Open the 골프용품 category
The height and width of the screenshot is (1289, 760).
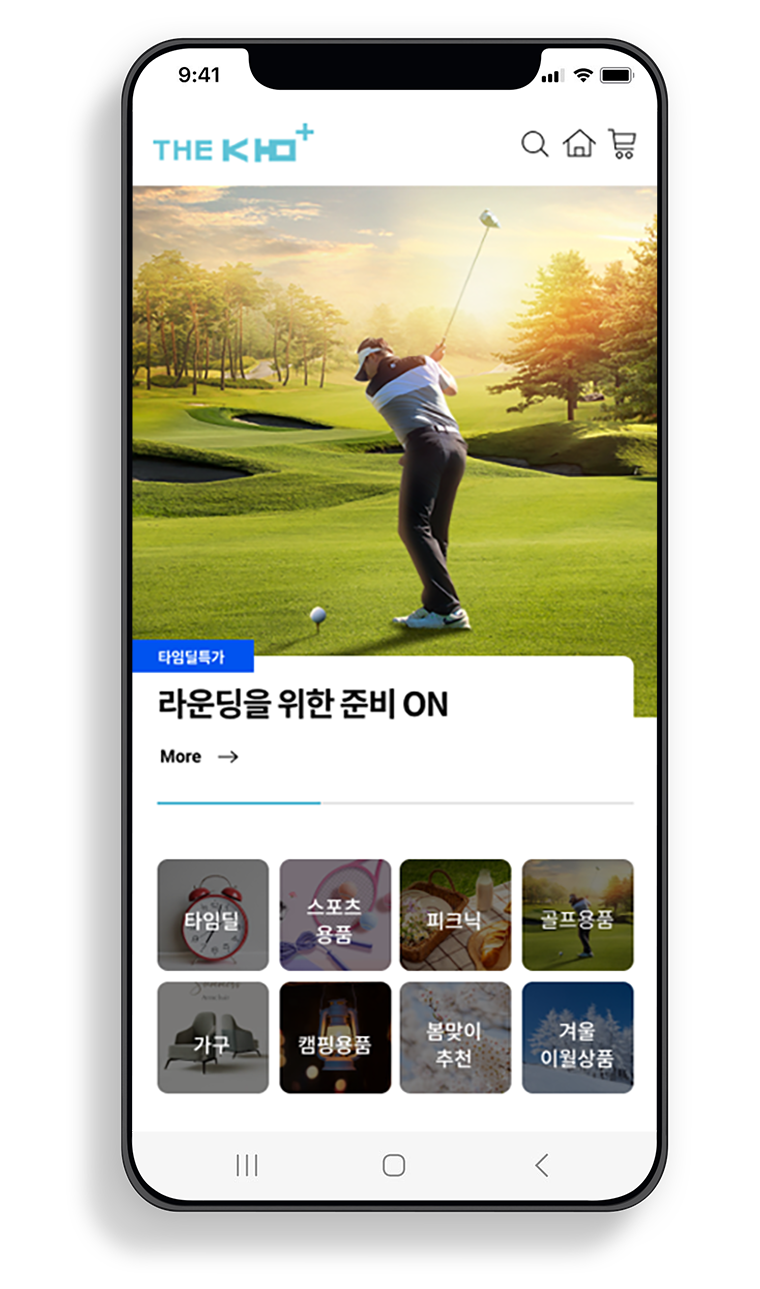(577, 915)
